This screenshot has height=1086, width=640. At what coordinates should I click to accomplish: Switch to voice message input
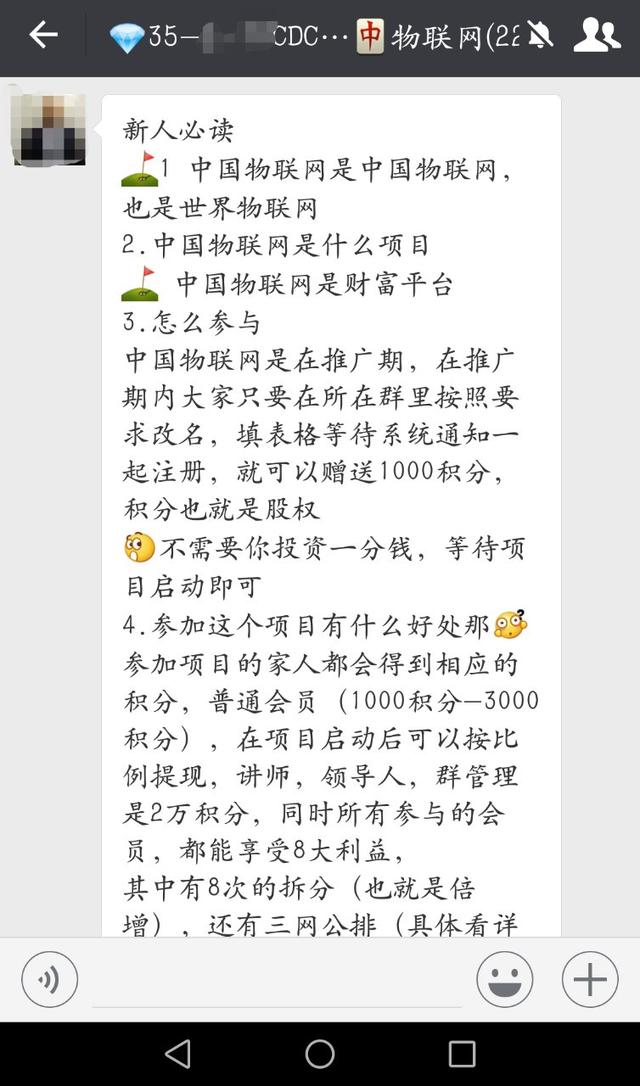click(49, 978)
